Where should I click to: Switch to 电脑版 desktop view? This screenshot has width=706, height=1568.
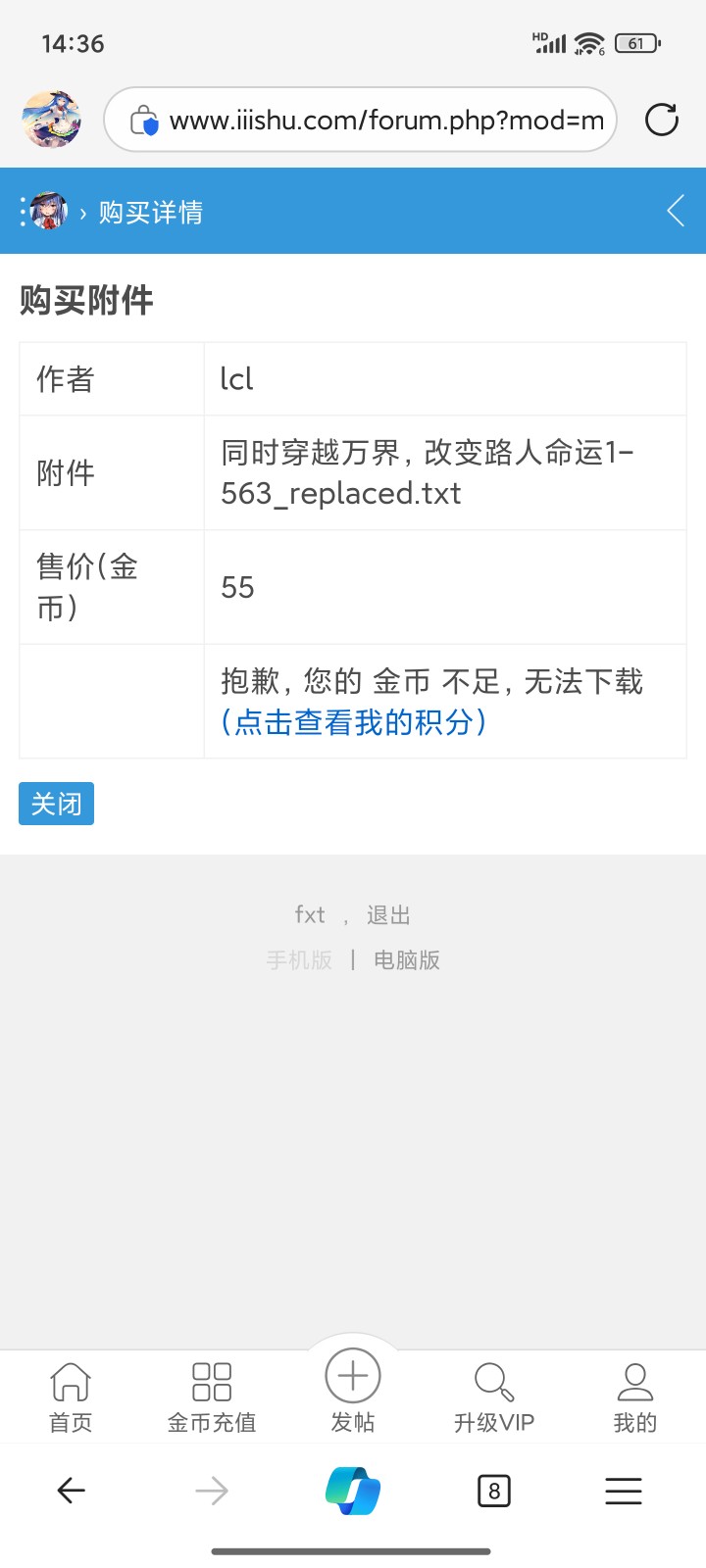(406, 960)
